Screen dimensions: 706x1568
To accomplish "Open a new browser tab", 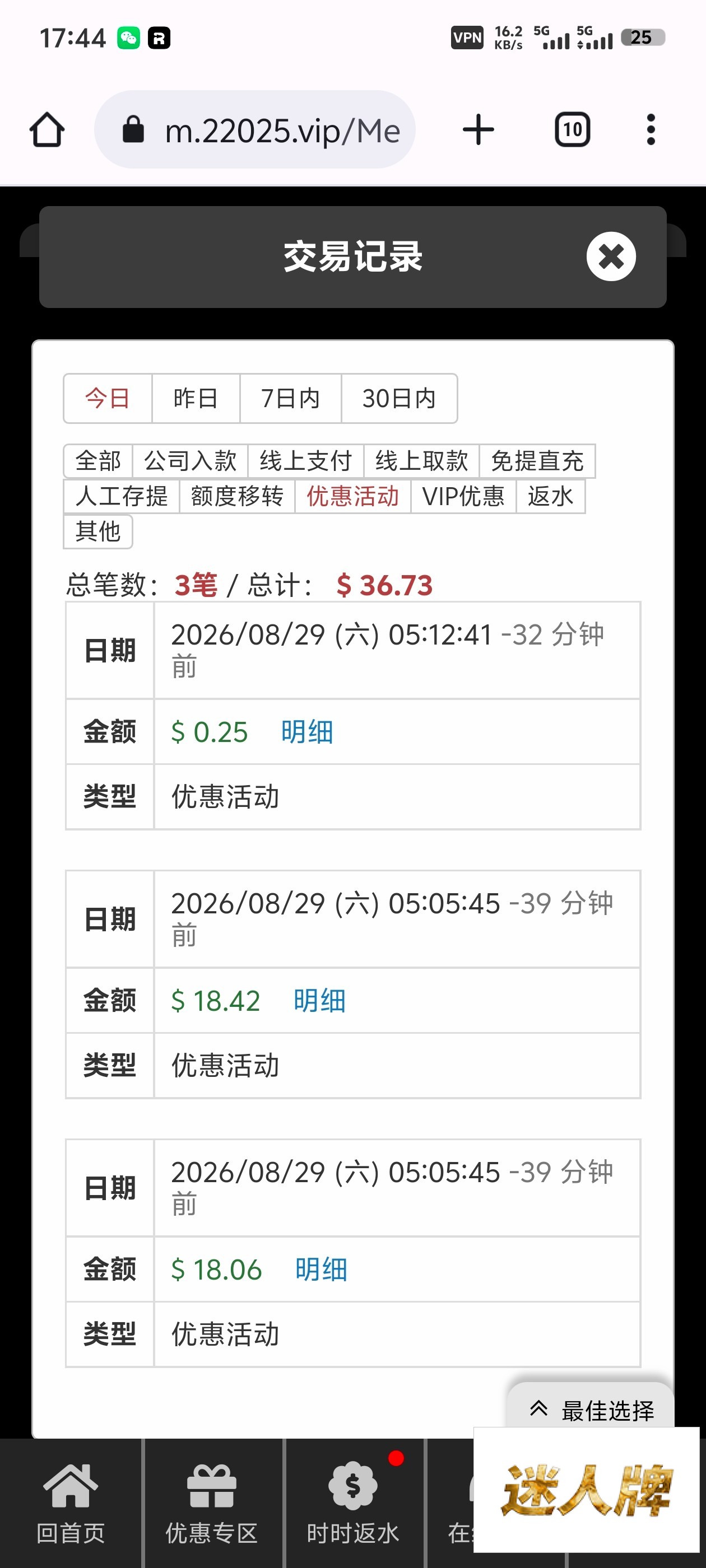I will pos(478,130).
